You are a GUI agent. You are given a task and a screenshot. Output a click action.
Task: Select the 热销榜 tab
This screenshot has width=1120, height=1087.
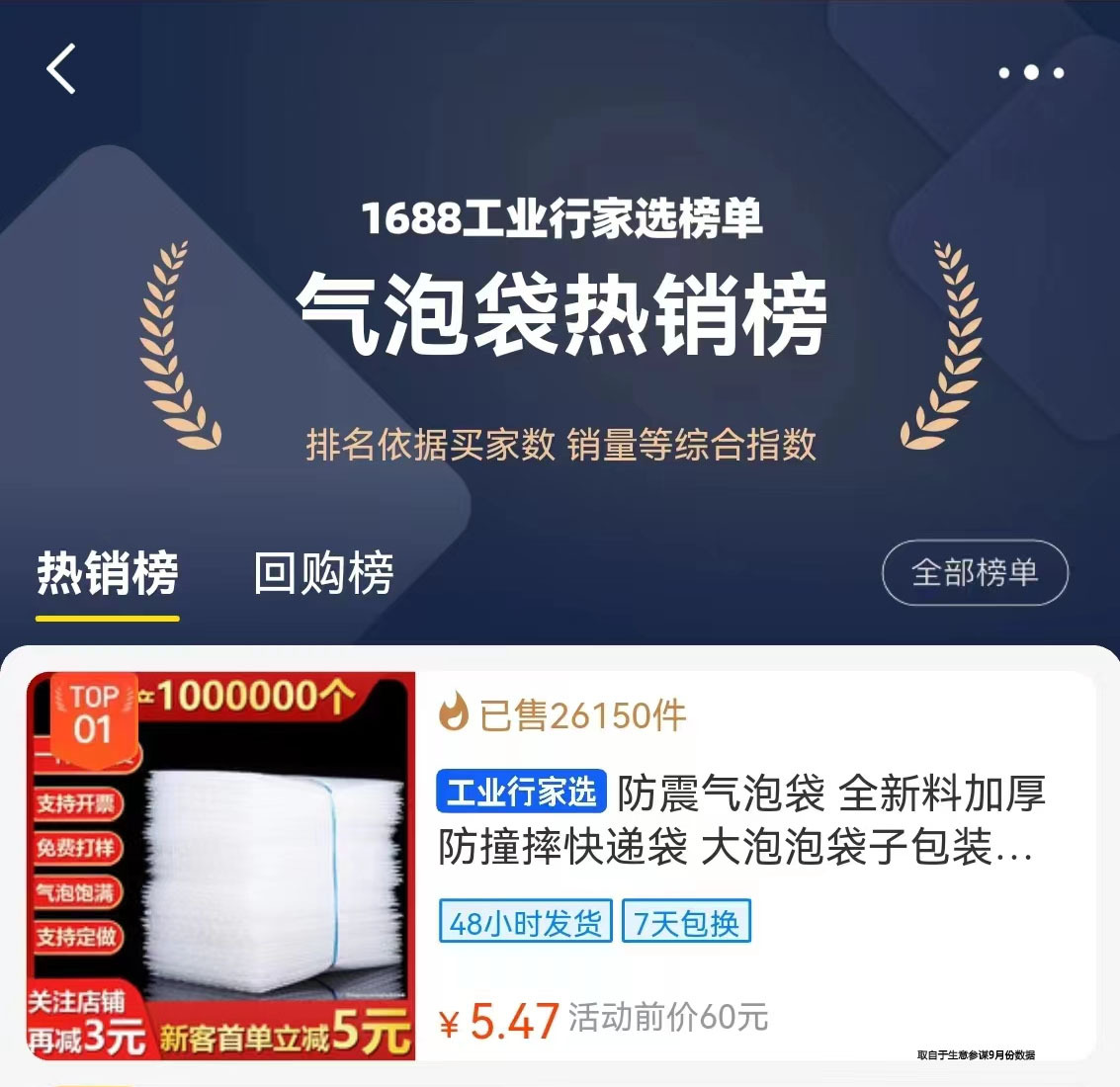click(x=108, y=574)
